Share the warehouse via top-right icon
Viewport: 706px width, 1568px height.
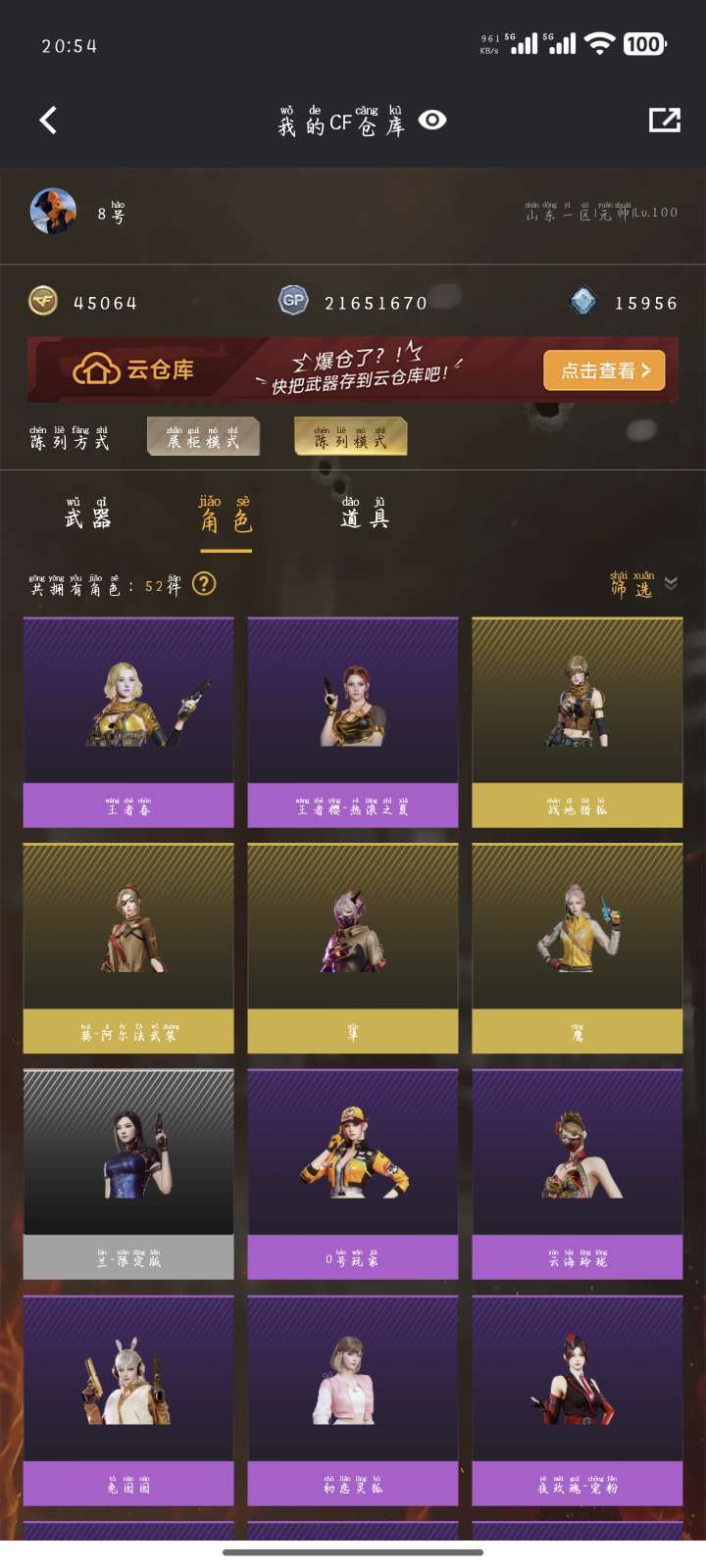tap(664, 120)
